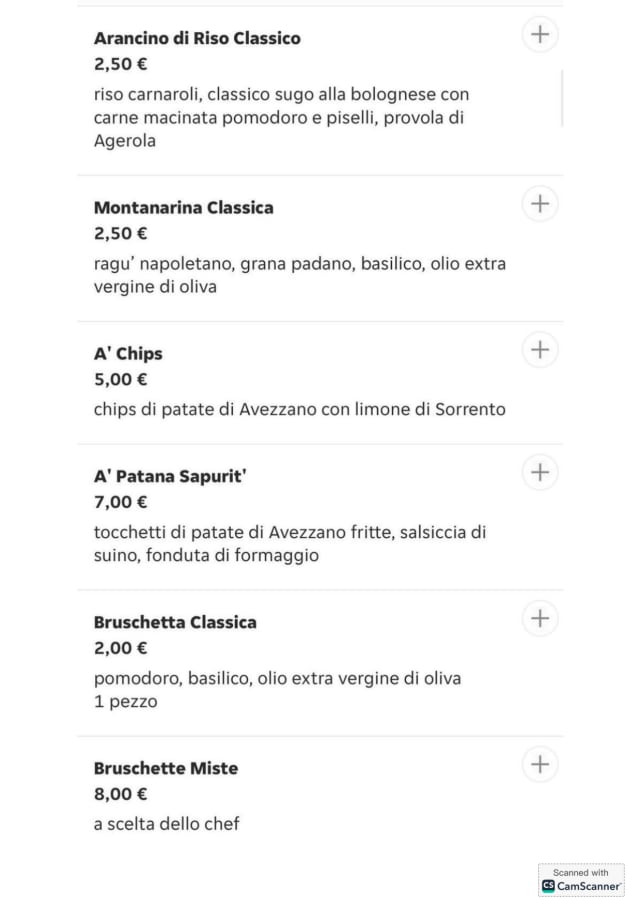Add one Bruschetta Classica
The height and width of the screenshot is (906, 640).
tap(540, 618)
